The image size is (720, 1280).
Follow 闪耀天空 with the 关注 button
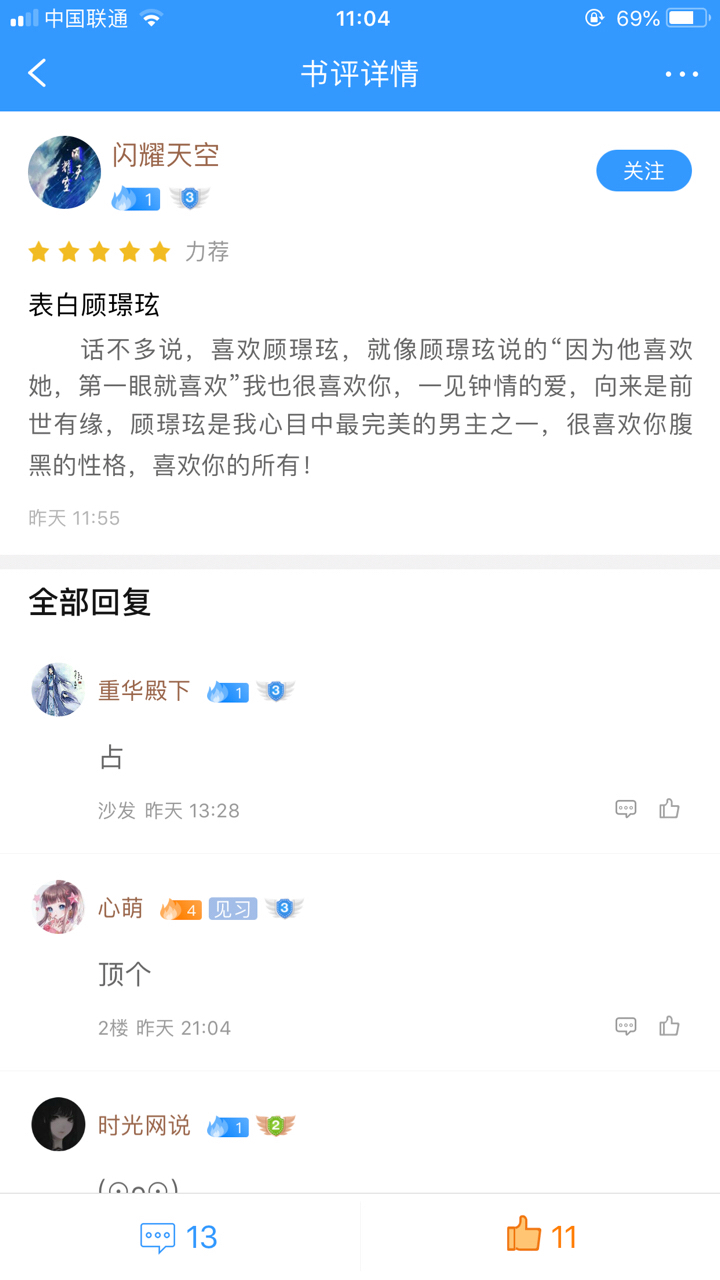643,171
